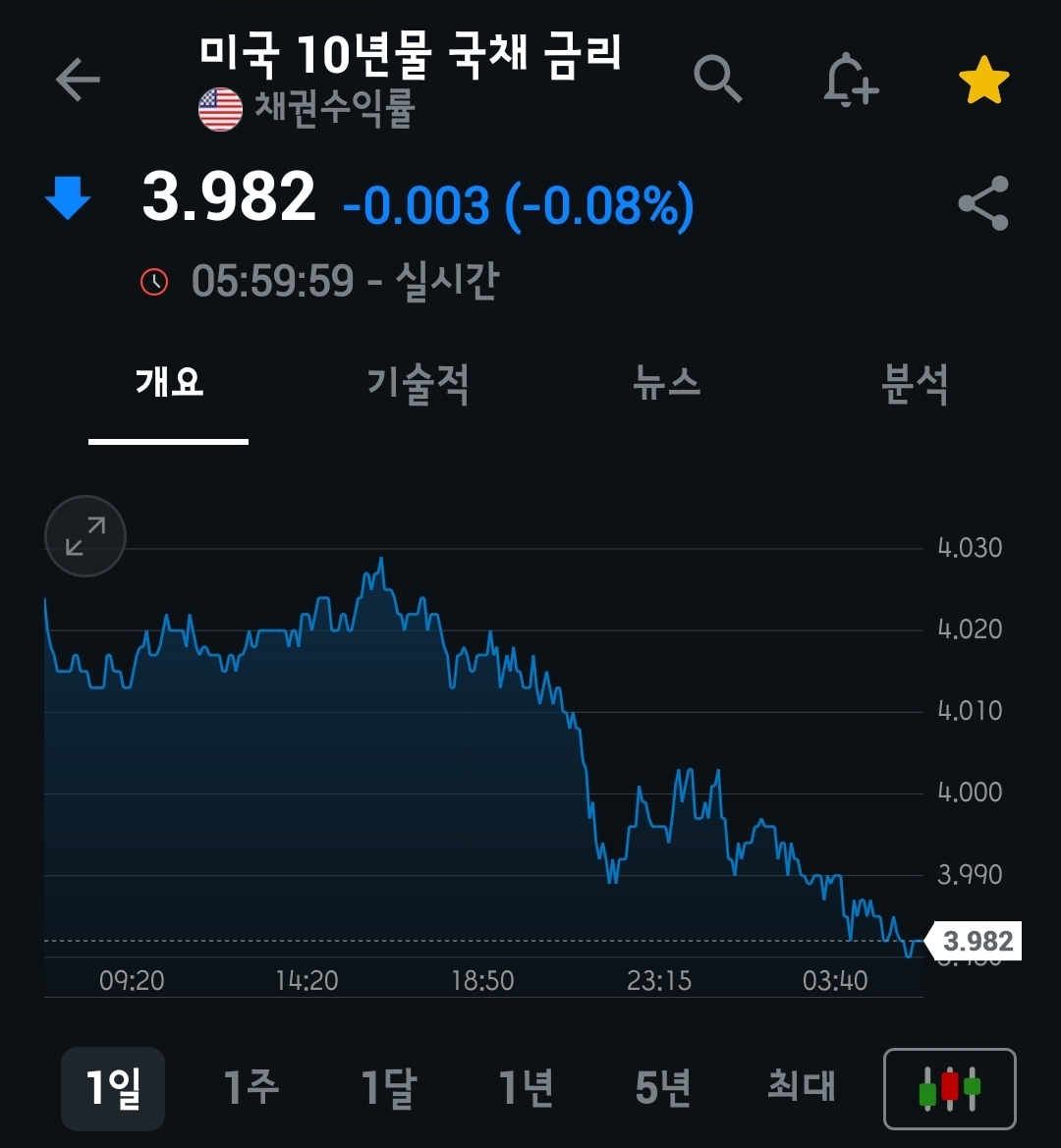Go back using the arrow icon
The image size is (1061, 1148).
click(x=78, y=81)
